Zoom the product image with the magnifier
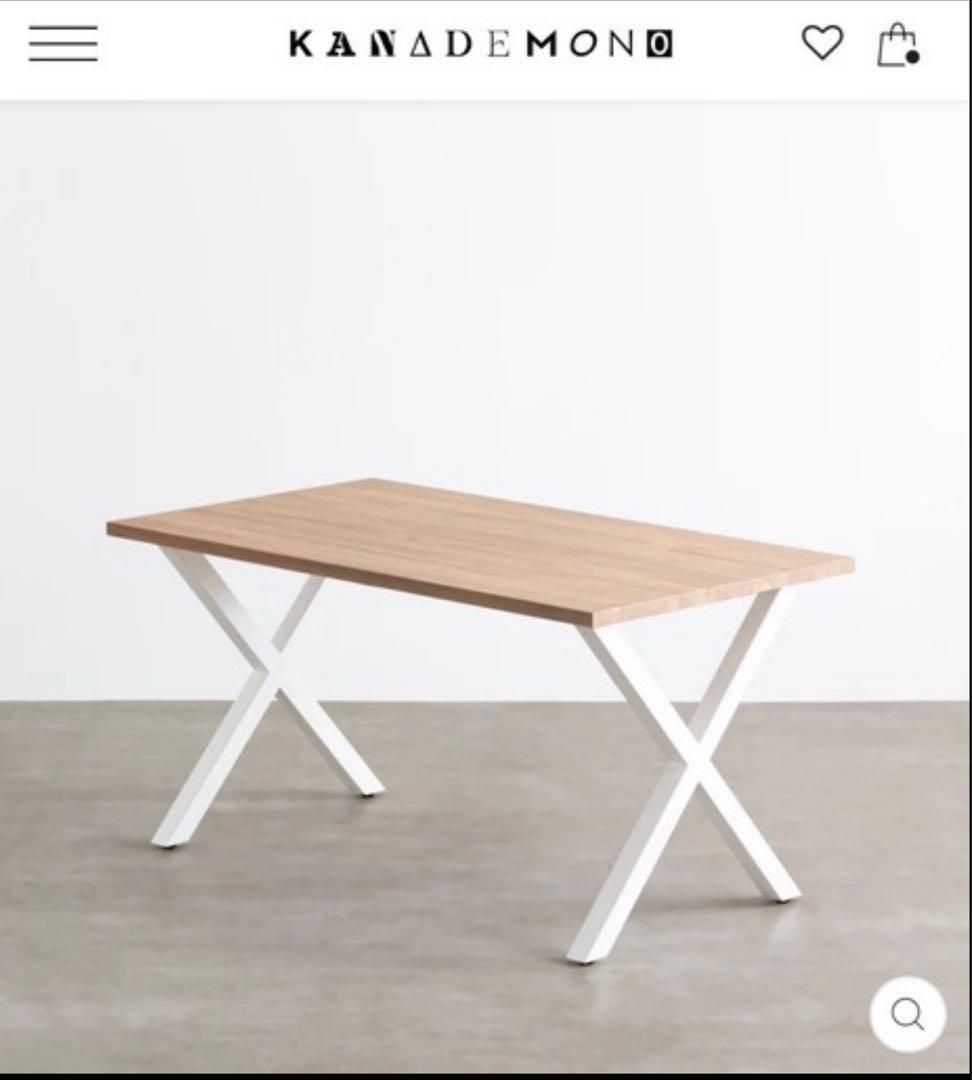 (907, 1015)
